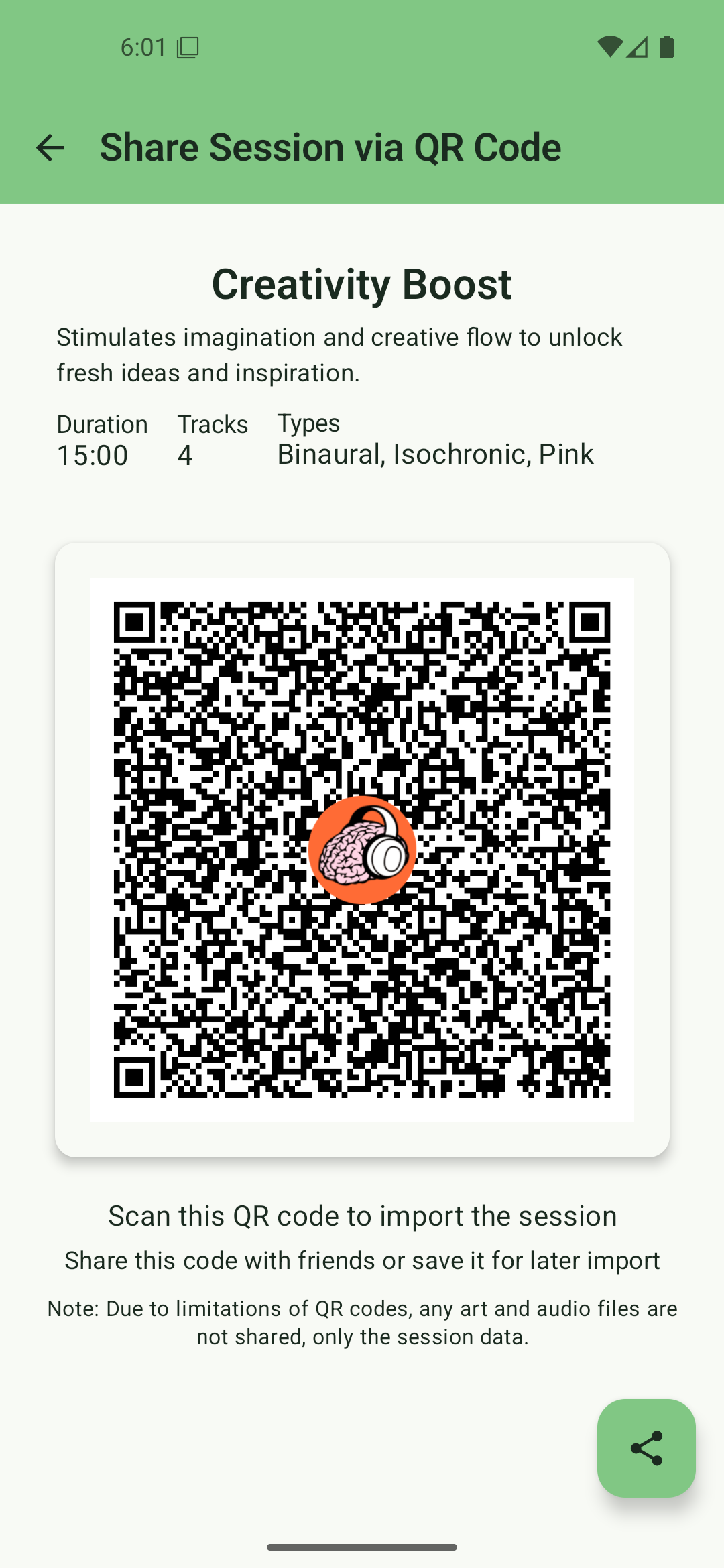Tap the back arrow to leave QR sharing
This screenshot has width=724, height=1568.
(x=50, y=147)
